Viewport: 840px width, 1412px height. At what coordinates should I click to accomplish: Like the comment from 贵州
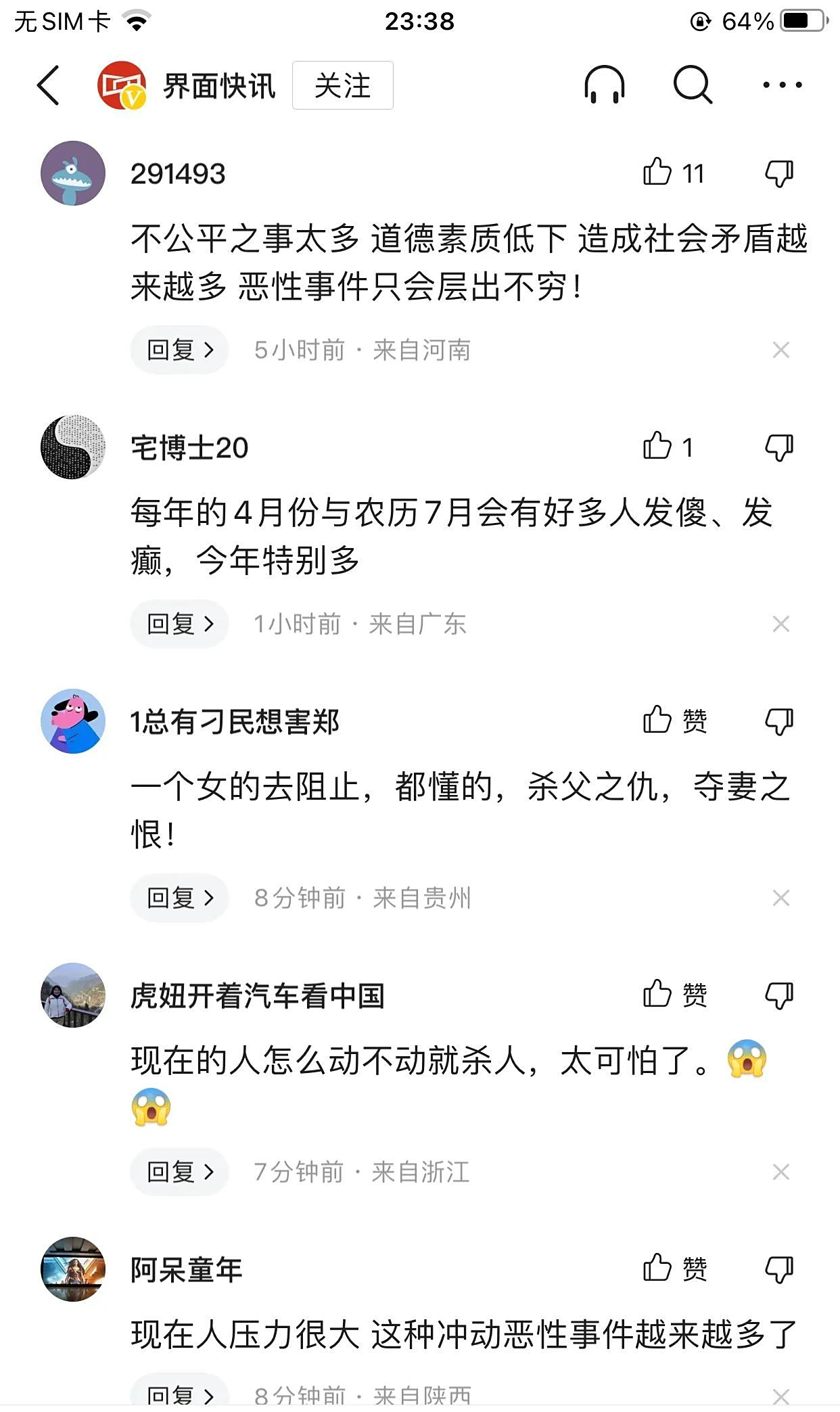point(658,721)
